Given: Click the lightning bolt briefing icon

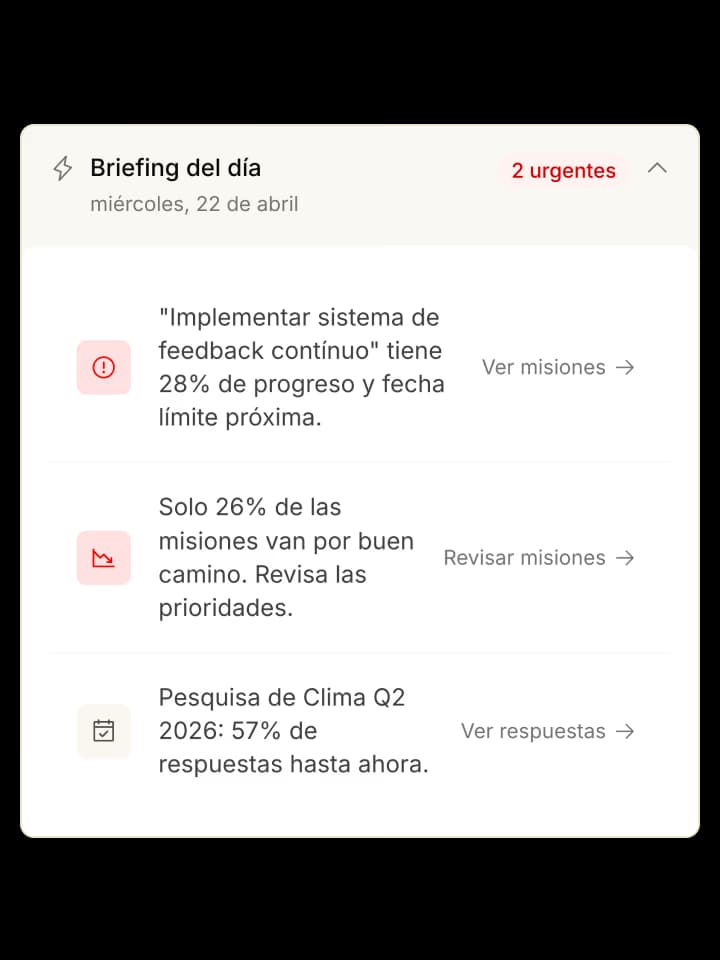Looking at the screenshot, I should [62, 168].
